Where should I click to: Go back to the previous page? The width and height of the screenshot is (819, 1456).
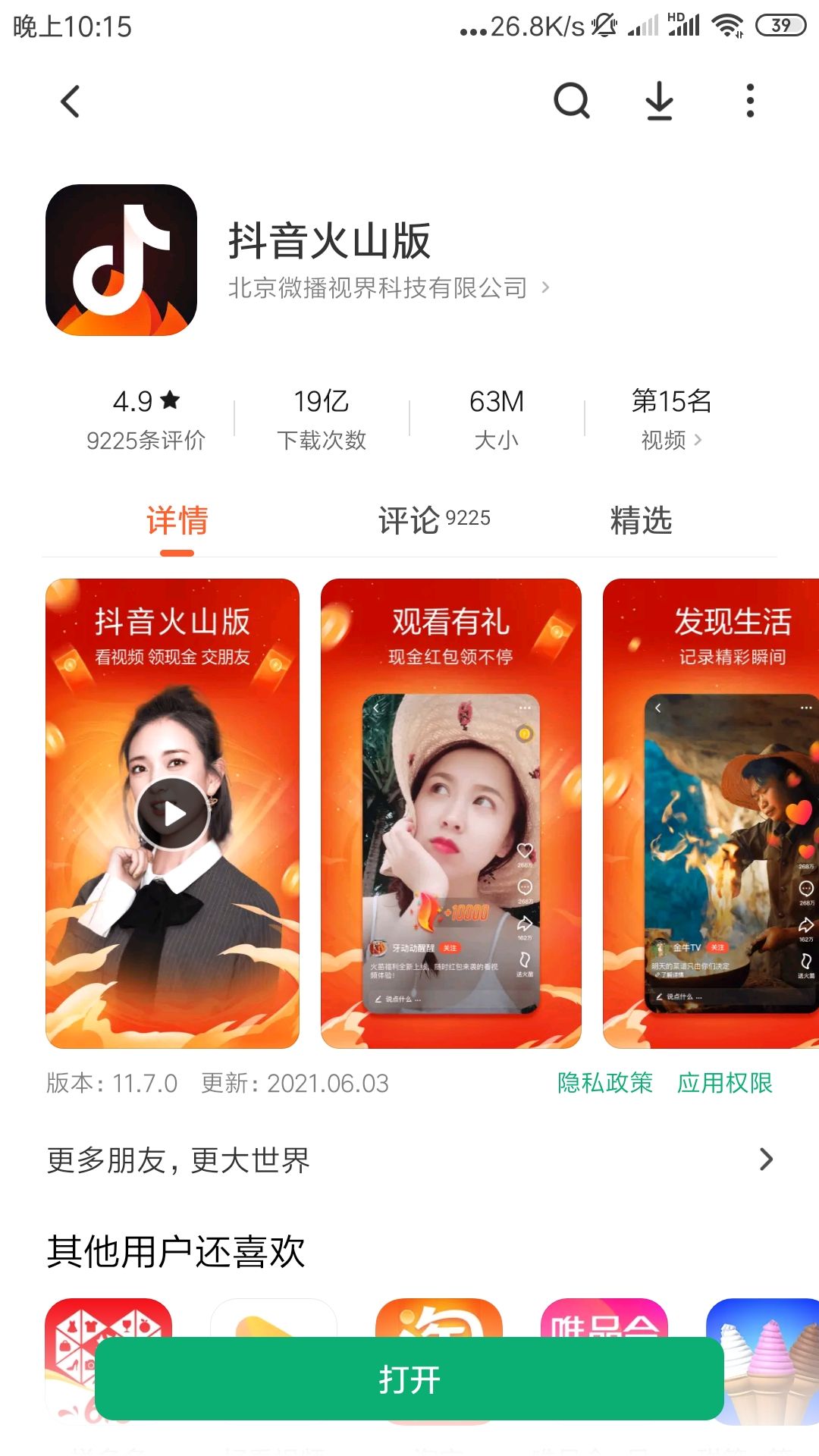pos(71,102)
